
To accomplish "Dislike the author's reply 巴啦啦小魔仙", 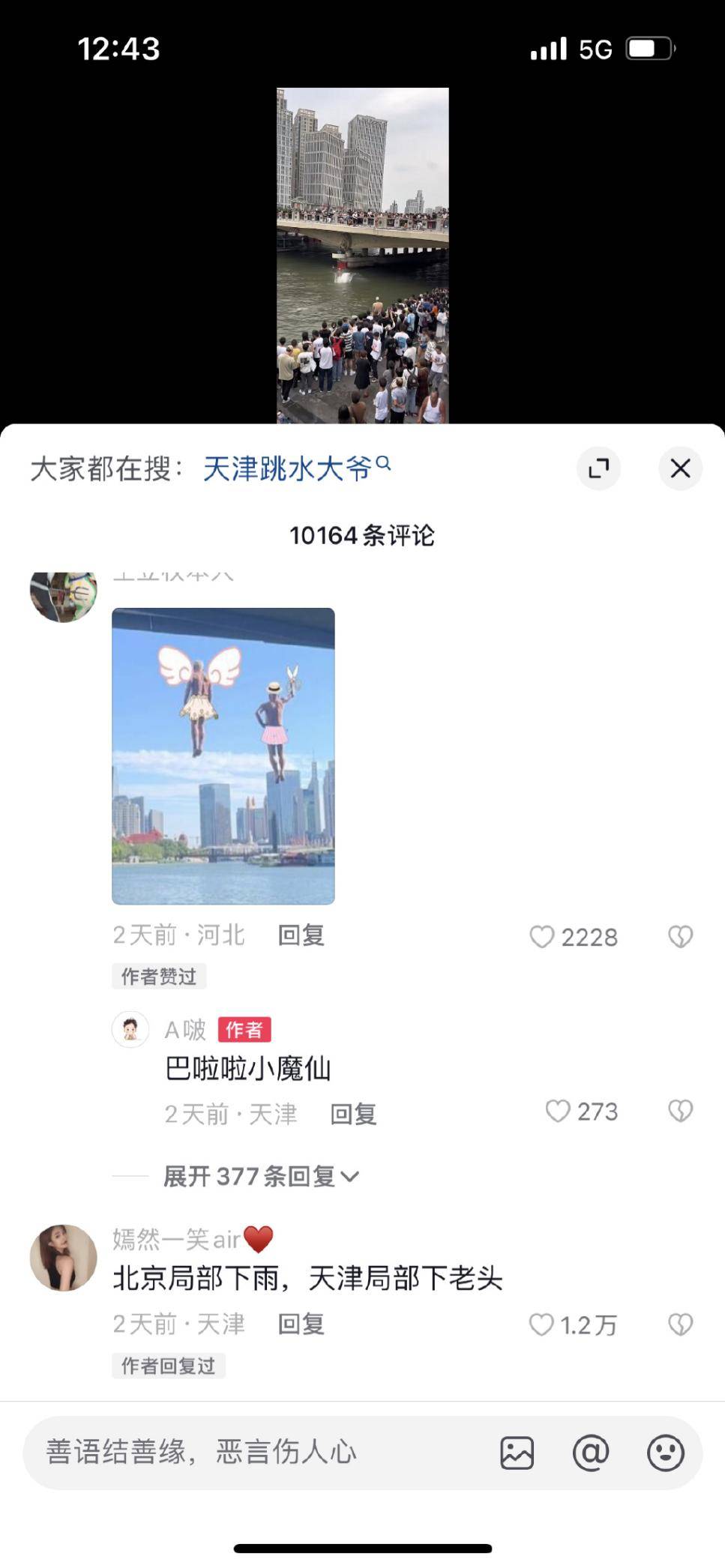I will tap(680, 1112).
